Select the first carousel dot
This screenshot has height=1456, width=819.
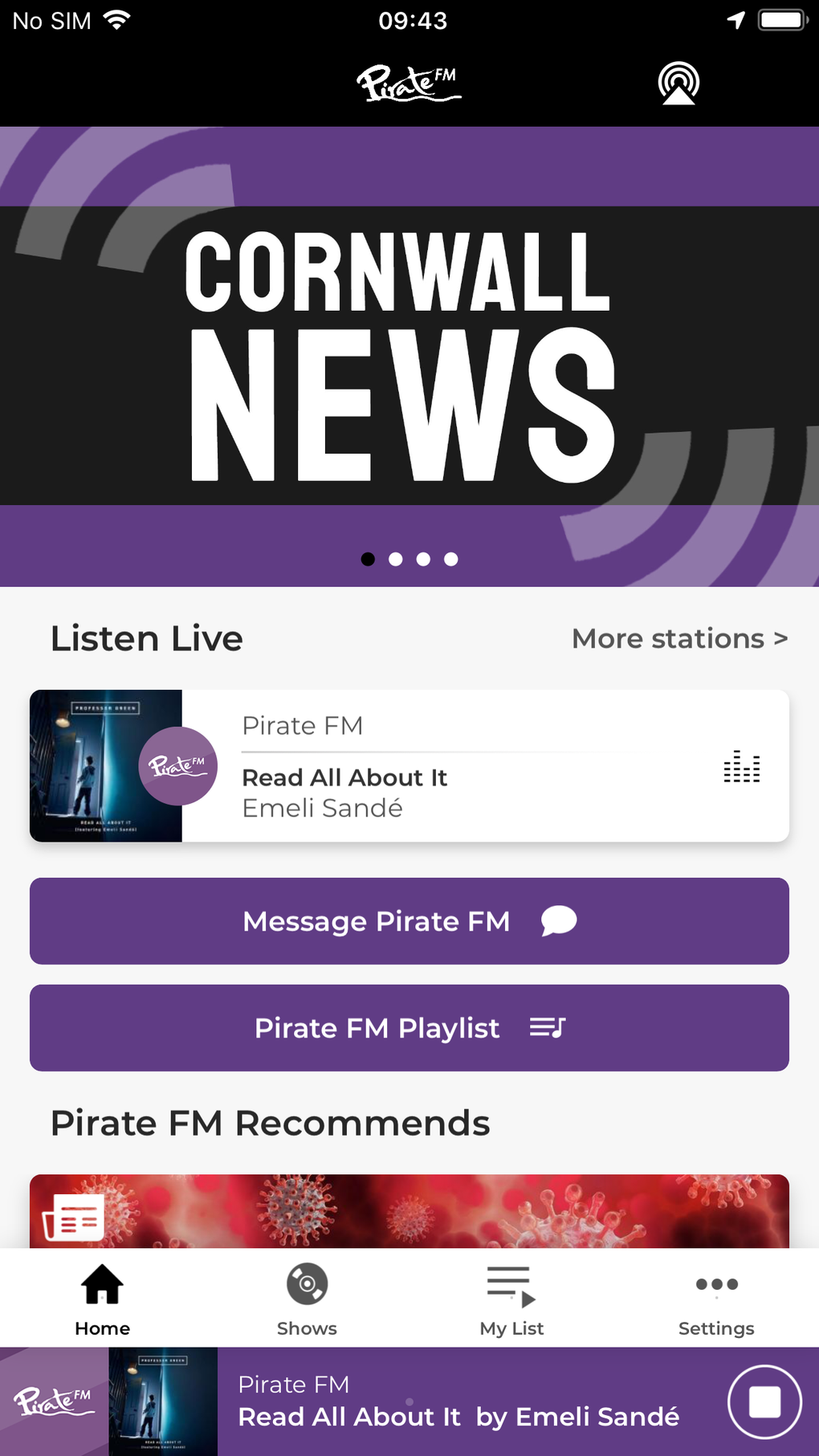point(368,559)
